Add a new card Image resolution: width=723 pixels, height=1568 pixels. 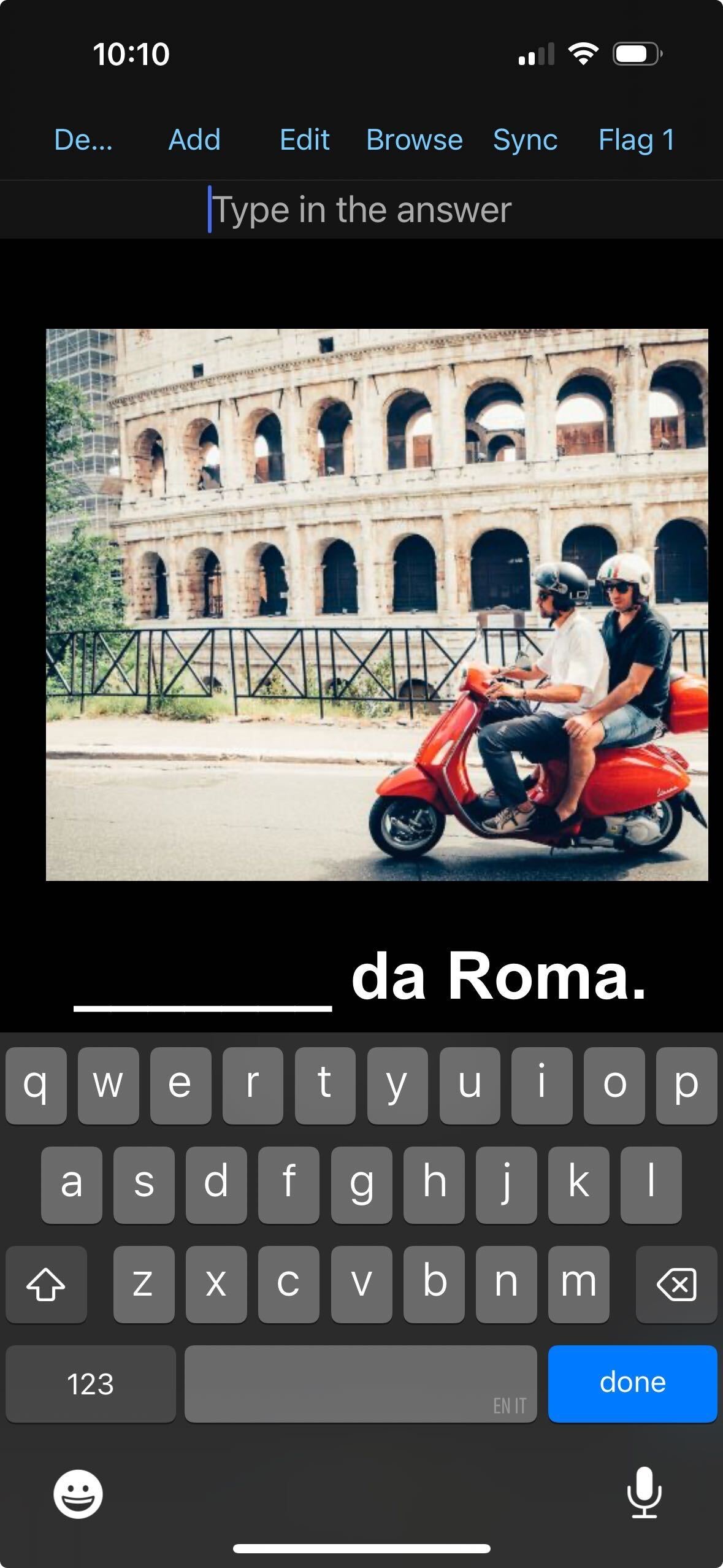[194, 140]
